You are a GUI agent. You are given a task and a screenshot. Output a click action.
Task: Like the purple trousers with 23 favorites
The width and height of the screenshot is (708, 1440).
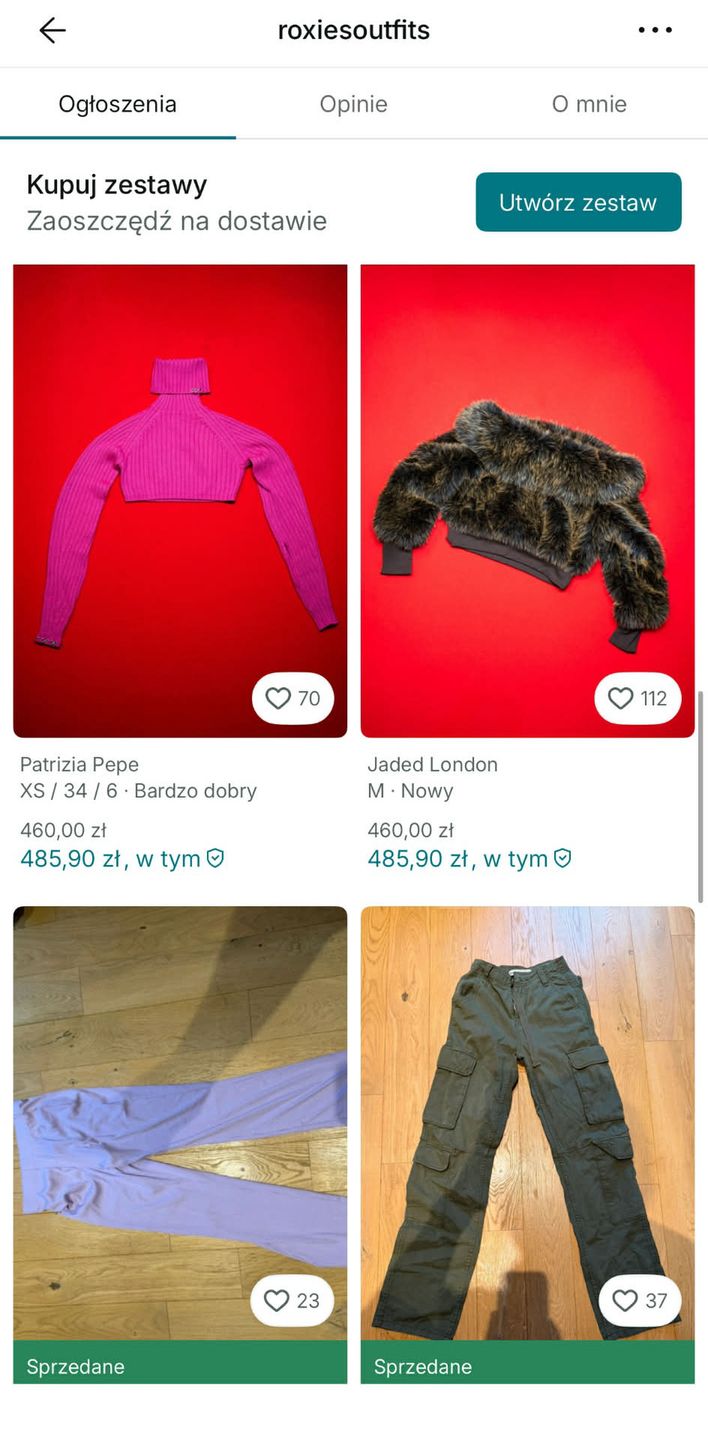[x=292, y=1300]
